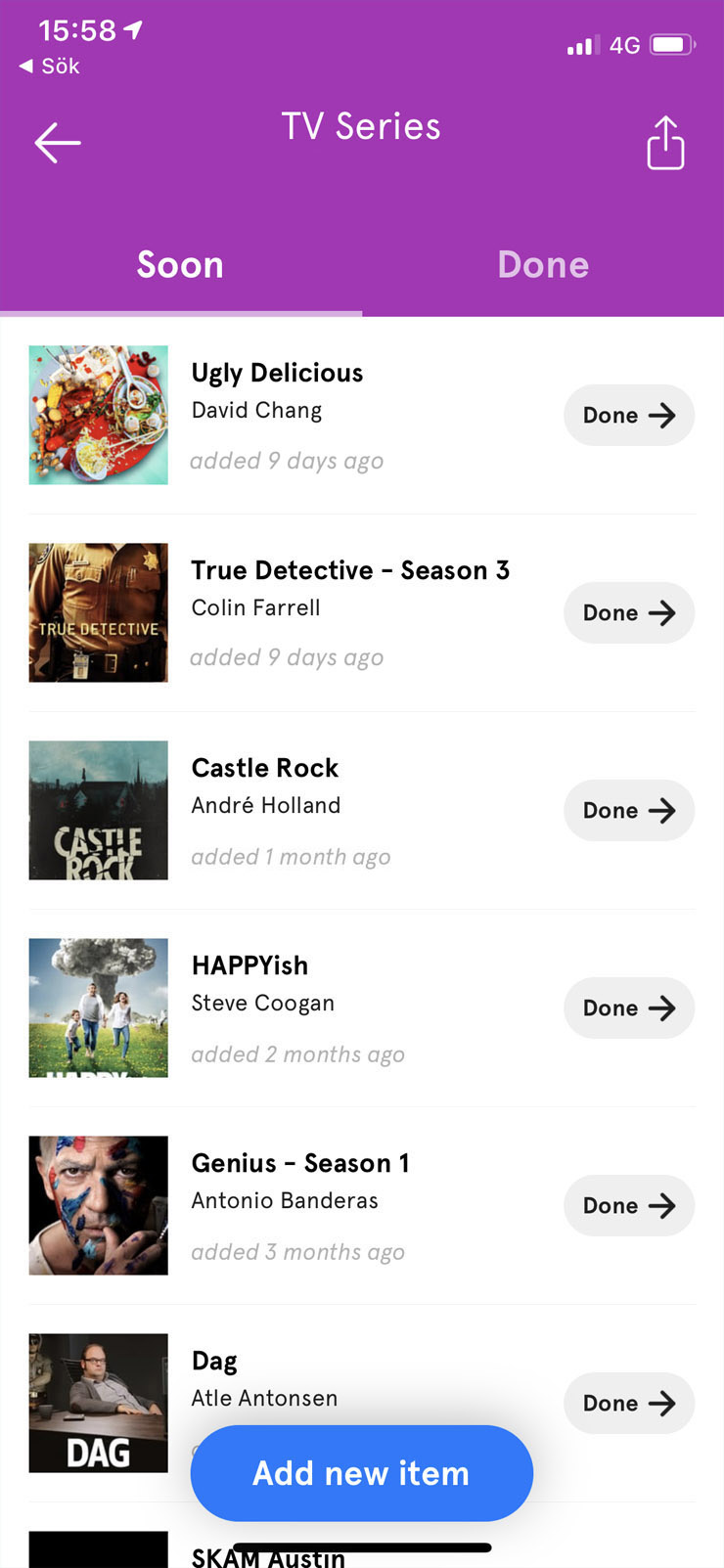Screen dimensions: 724x1568
Task: Mark HAPPYish as done
Action: [x=629, y=1008]
